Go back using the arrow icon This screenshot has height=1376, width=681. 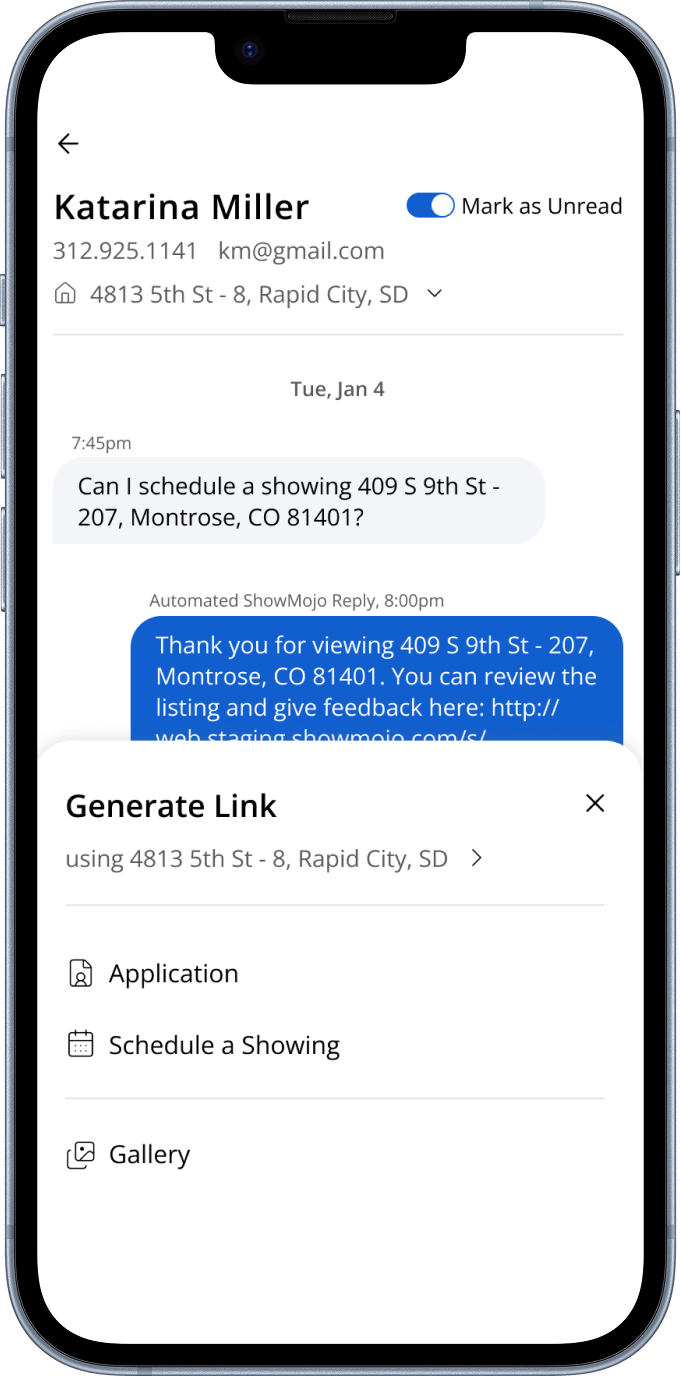pos(68,144)
